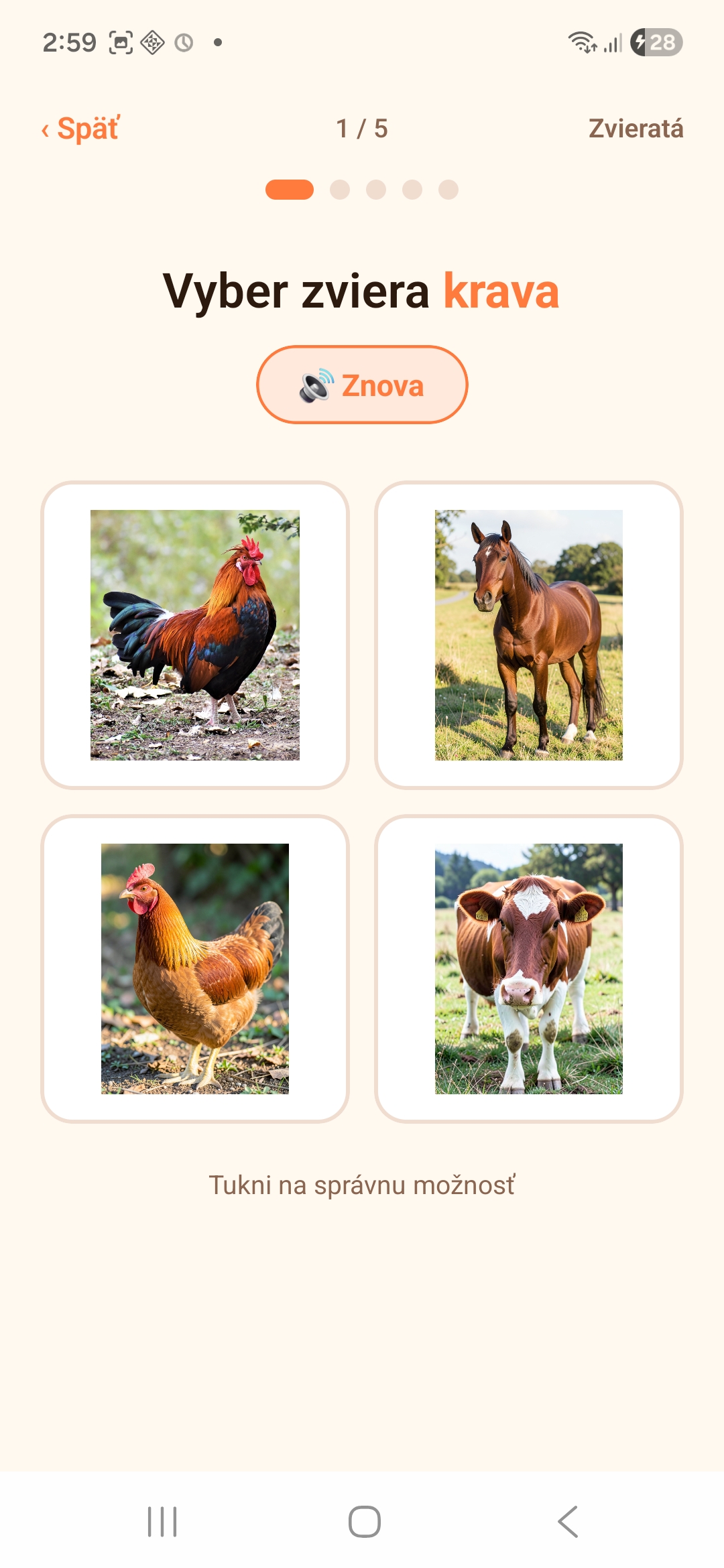Go back with the Späť button
Image resolution: width=724 pixels, height=1568 pixels.
coord(80,129)
